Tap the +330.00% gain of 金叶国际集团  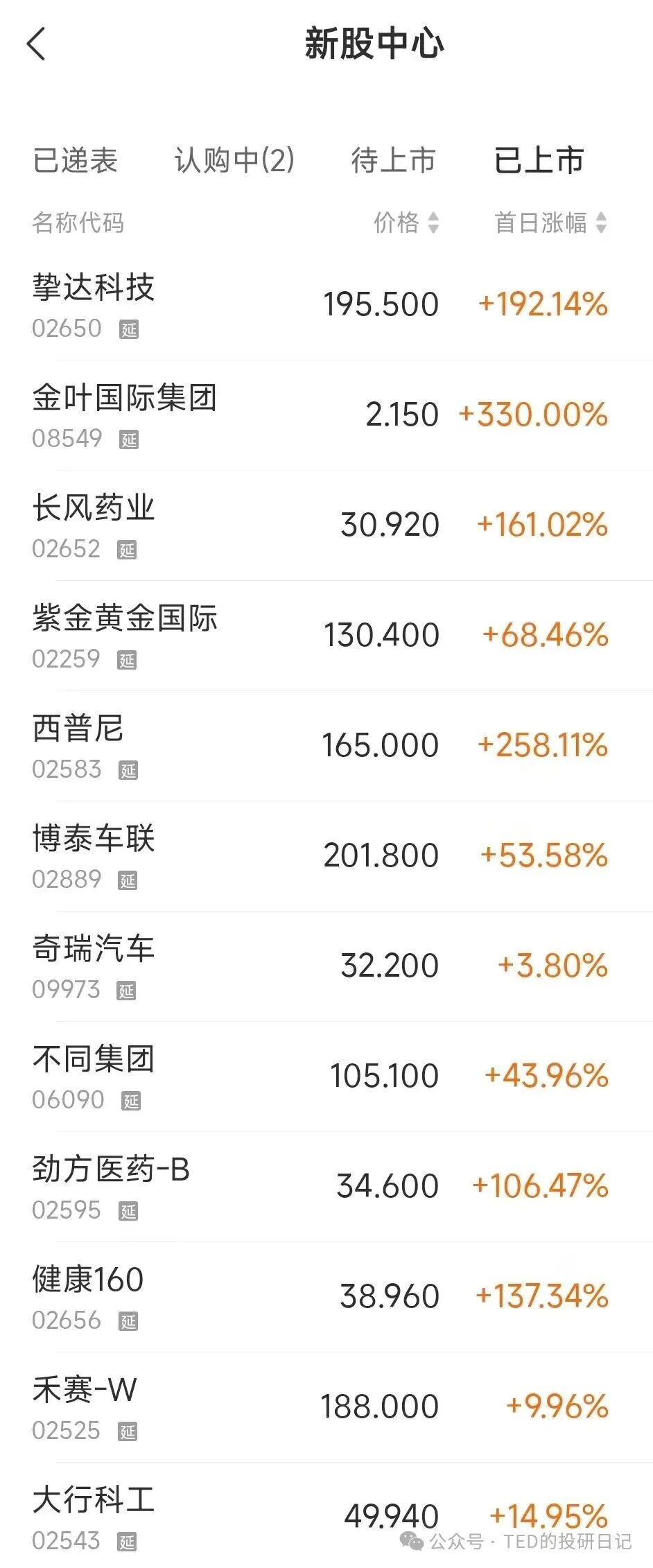coord(533,415)
